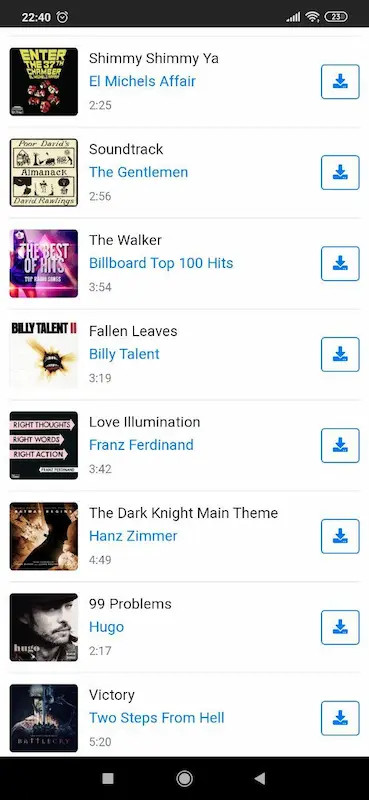The width and height of the screenshot is (369, 800).
Task: Download The Dark Knight Main Theme
Action: (x=340, y=536)
